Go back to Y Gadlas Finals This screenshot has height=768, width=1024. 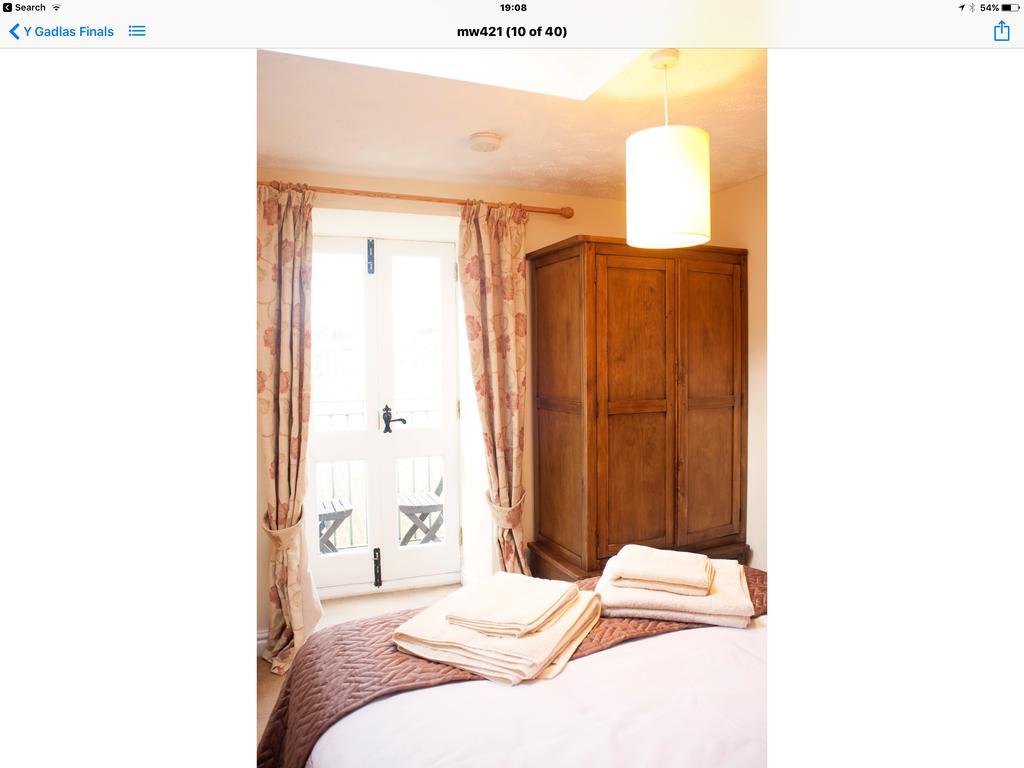click(x=61, y=31)
